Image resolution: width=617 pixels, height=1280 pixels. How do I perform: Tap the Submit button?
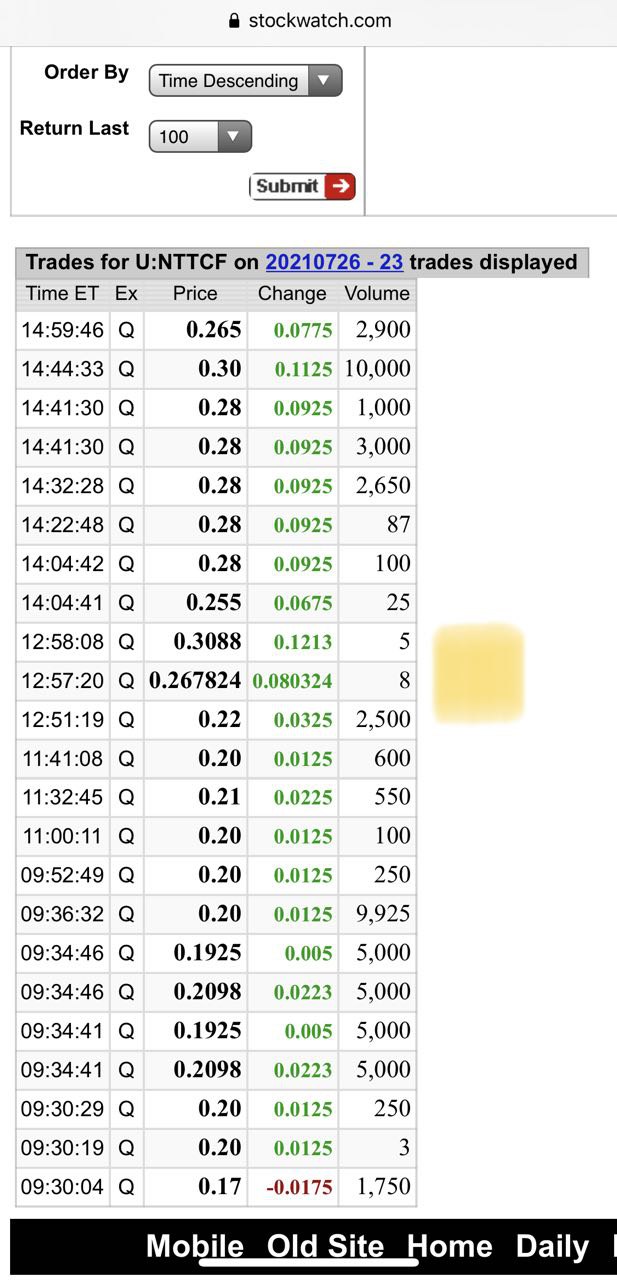(302, 186)
